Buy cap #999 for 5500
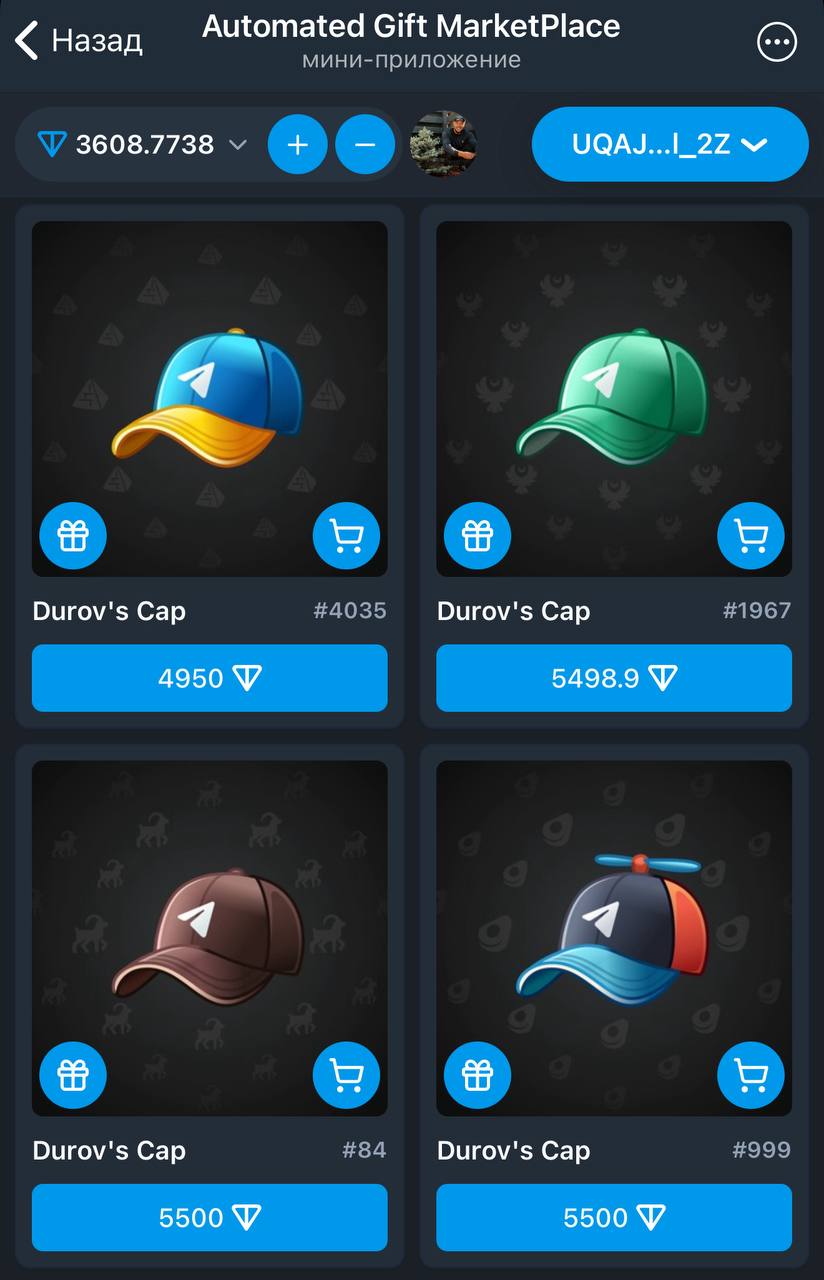 613,1217
